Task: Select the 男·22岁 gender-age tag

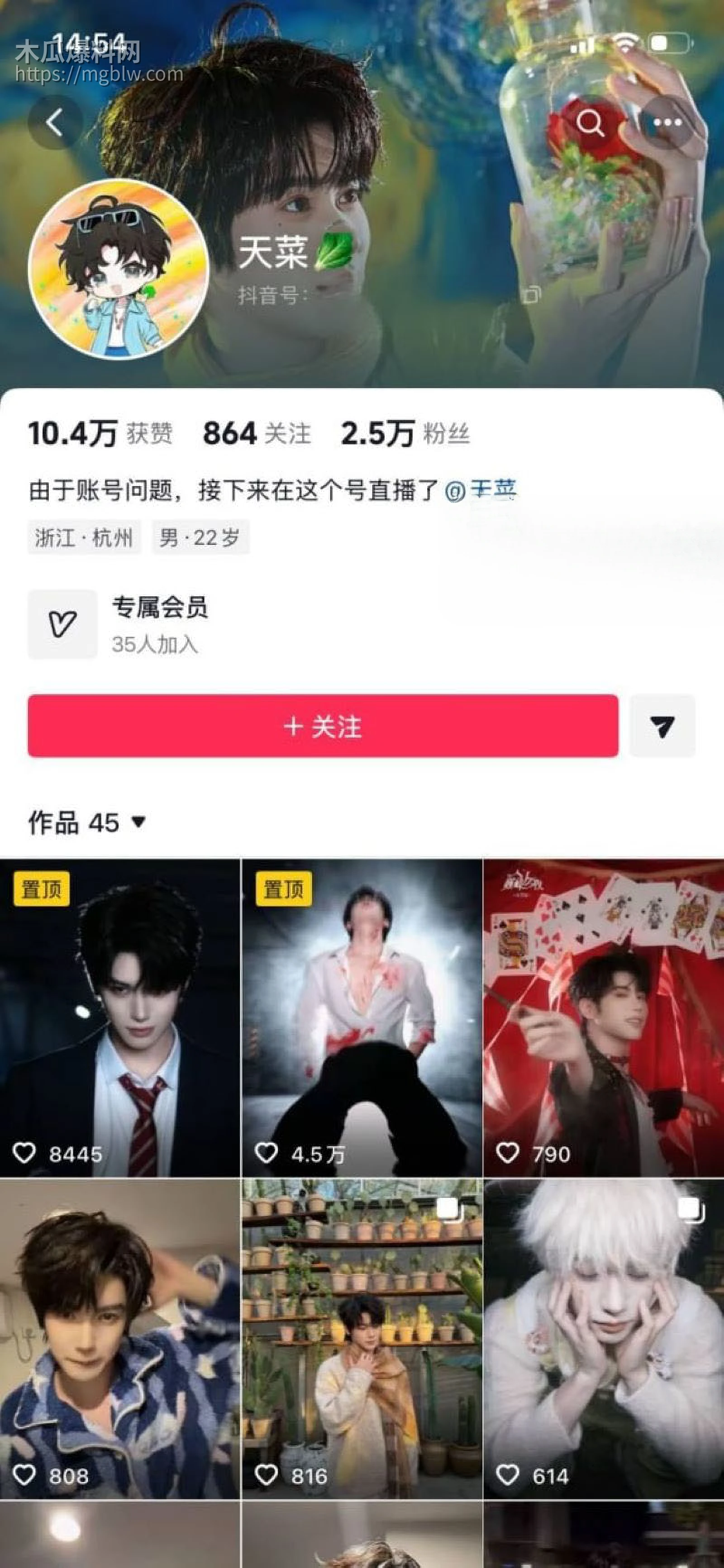Action: coord(201,538)
